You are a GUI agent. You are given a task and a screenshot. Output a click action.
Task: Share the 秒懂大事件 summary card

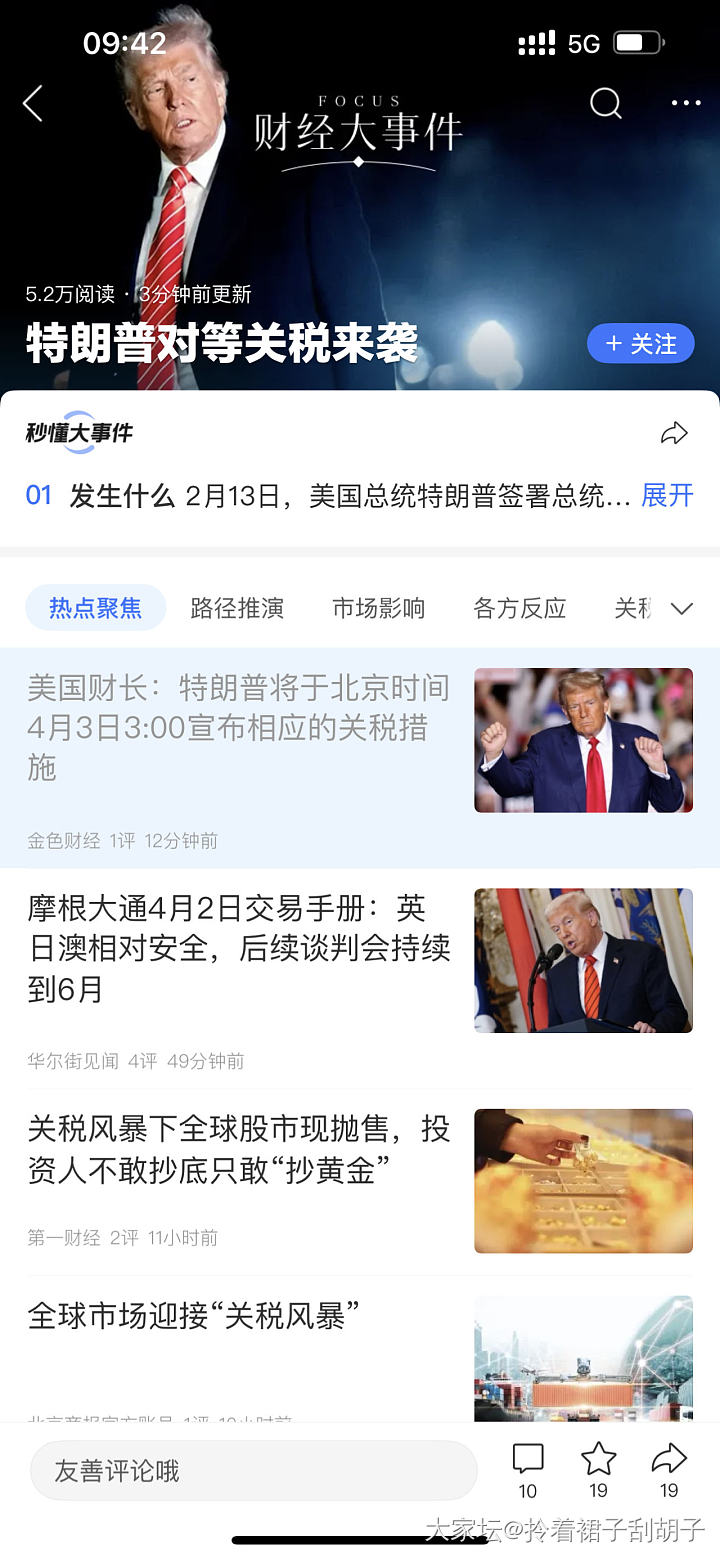[x=675, y=433]
